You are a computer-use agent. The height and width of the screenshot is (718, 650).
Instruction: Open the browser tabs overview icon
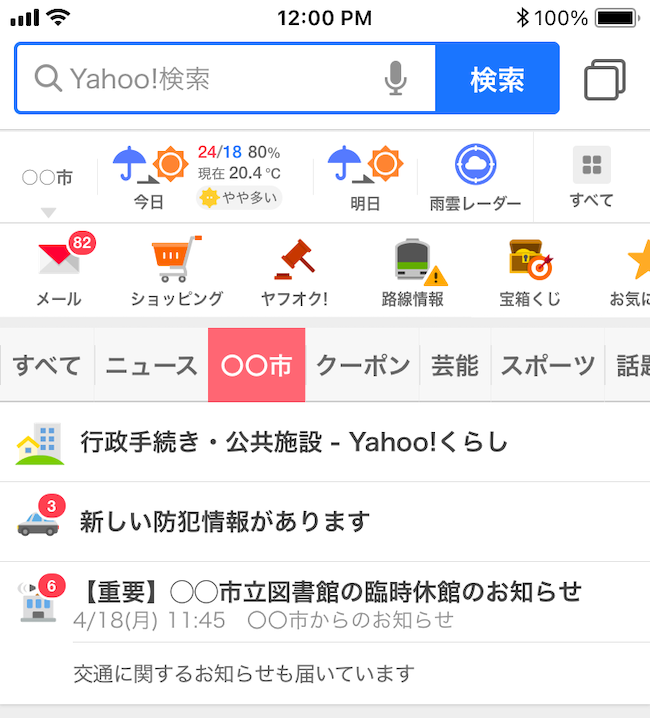pos(604,79)
